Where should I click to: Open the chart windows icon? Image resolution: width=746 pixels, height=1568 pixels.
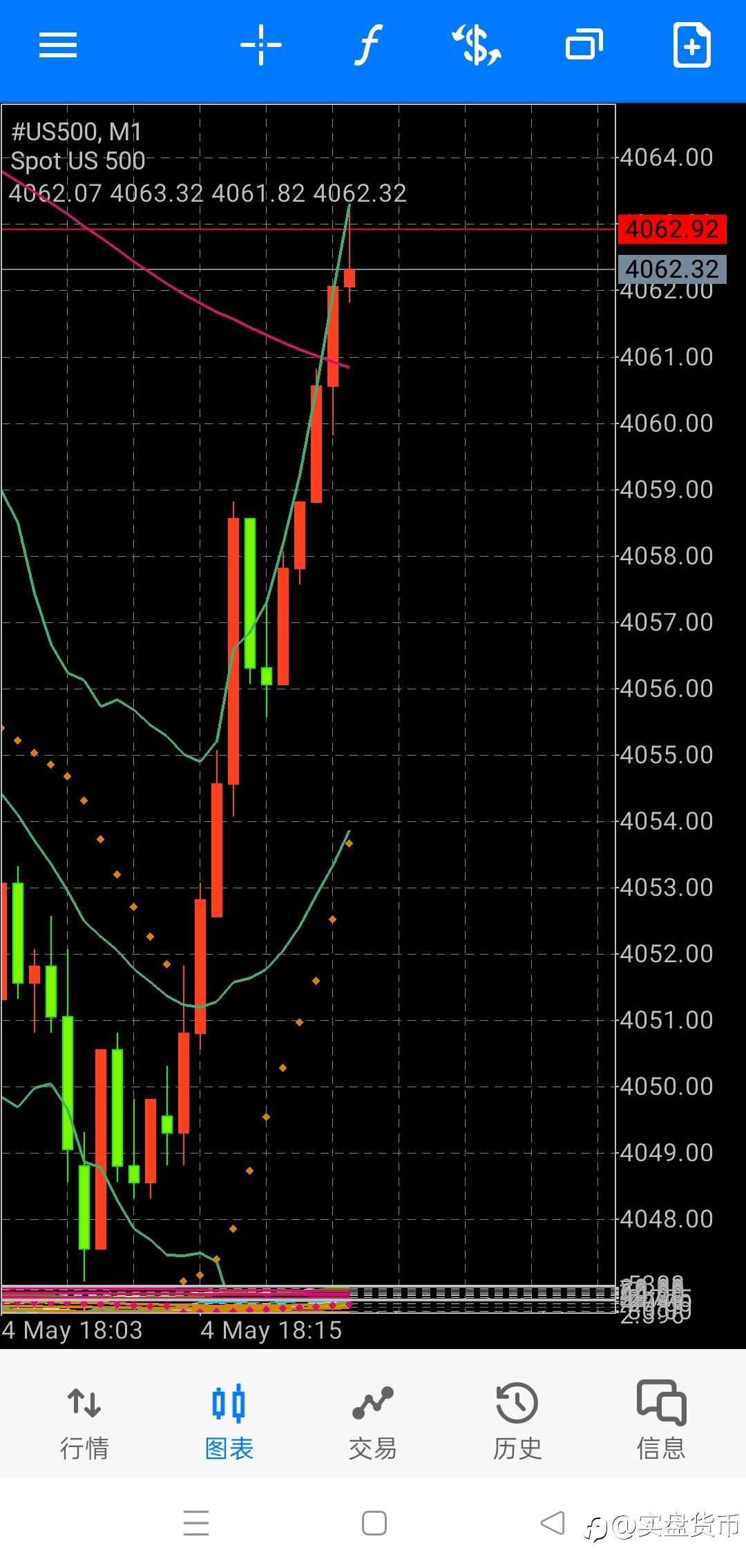[x=584, y=46]
